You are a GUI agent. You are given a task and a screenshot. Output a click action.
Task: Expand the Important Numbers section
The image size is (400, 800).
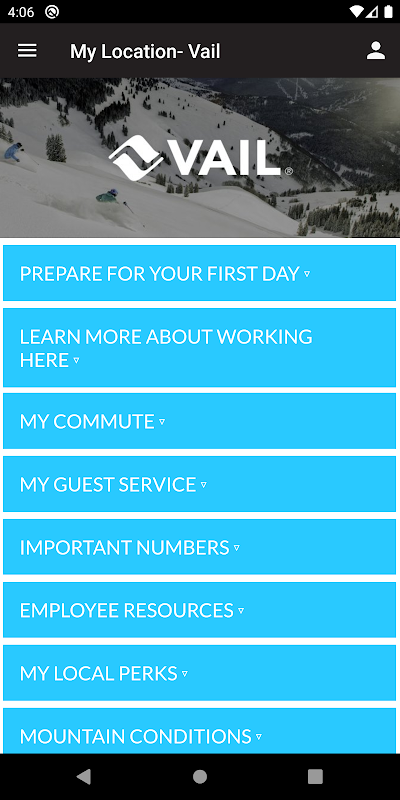tap(199, 547)
